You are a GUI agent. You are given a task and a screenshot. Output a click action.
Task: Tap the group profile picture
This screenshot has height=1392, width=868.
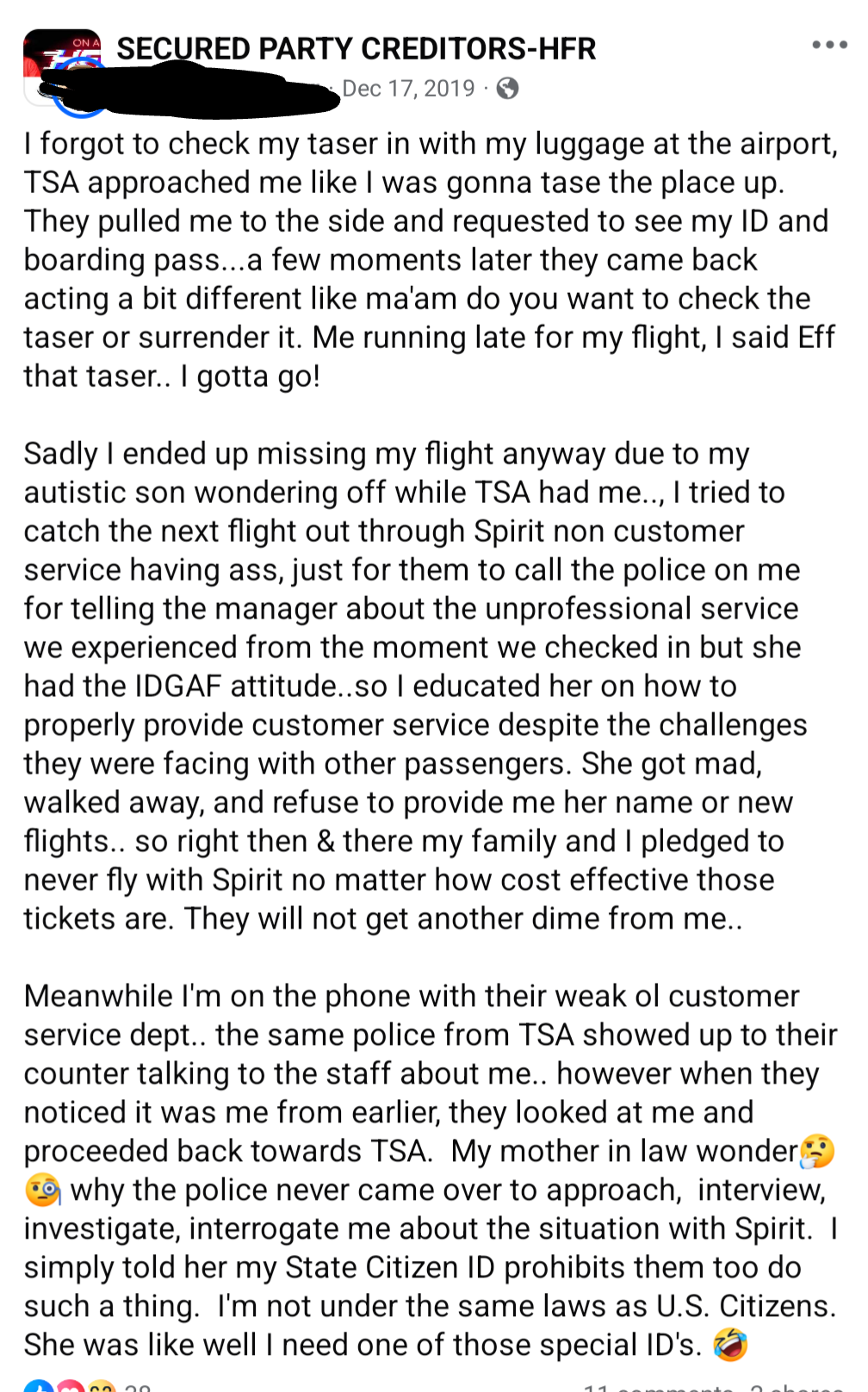click(x=62, y=67)
